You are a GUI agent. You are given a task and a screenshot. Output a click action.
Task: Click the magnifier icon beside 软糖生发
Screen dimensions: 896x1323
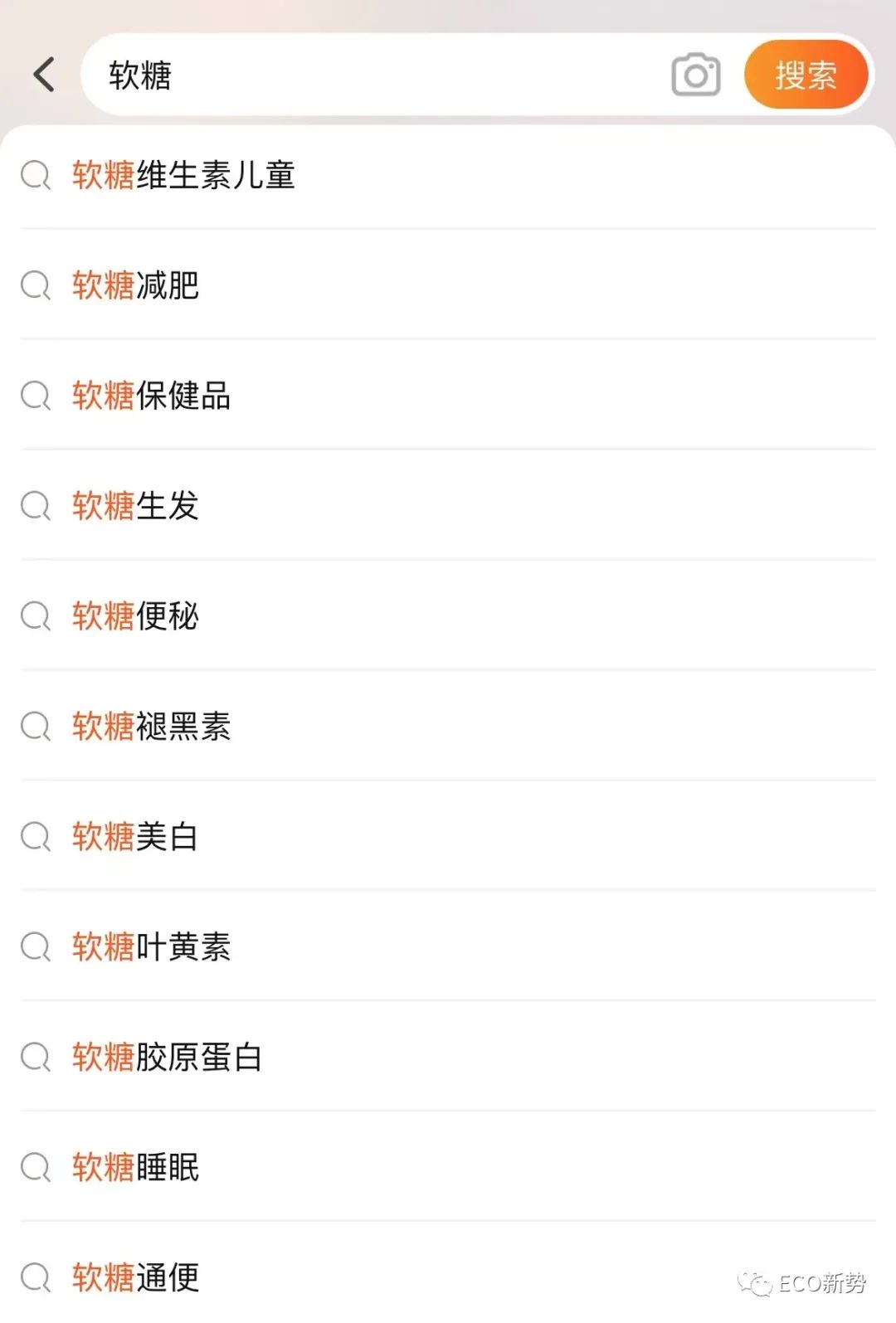tap(35, 507)
